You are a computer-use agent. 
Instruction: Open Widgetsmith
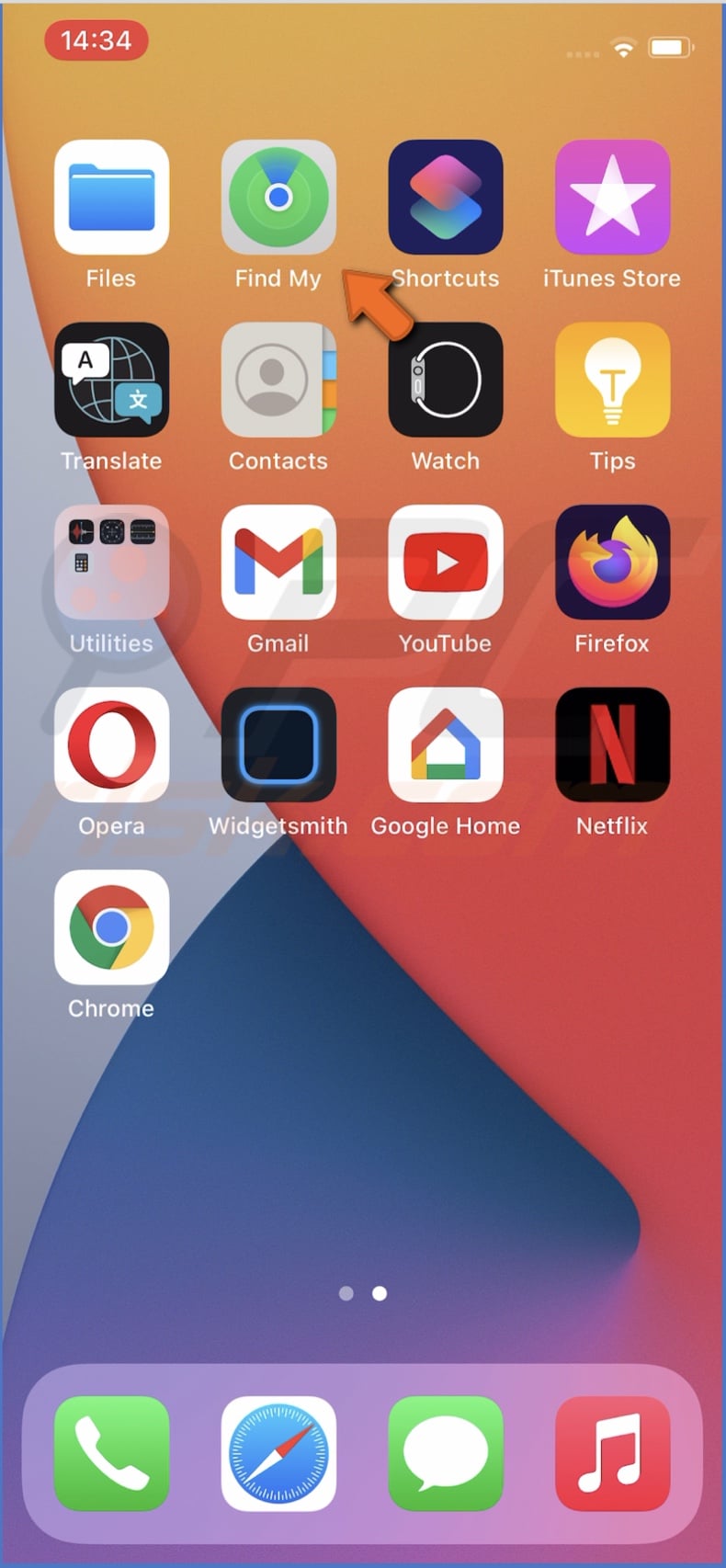point(278,744)
